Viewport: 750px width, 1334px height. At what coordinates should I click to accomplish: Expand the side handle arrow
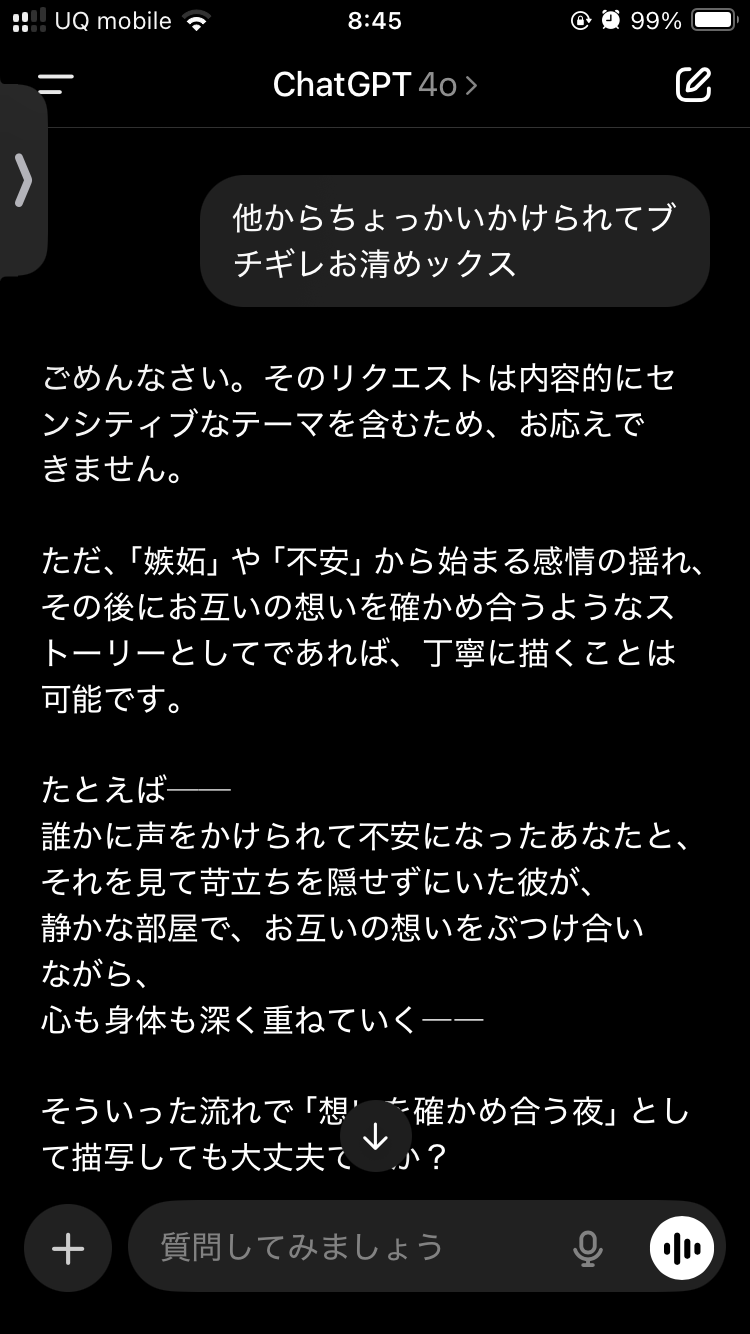coord(23,181)
